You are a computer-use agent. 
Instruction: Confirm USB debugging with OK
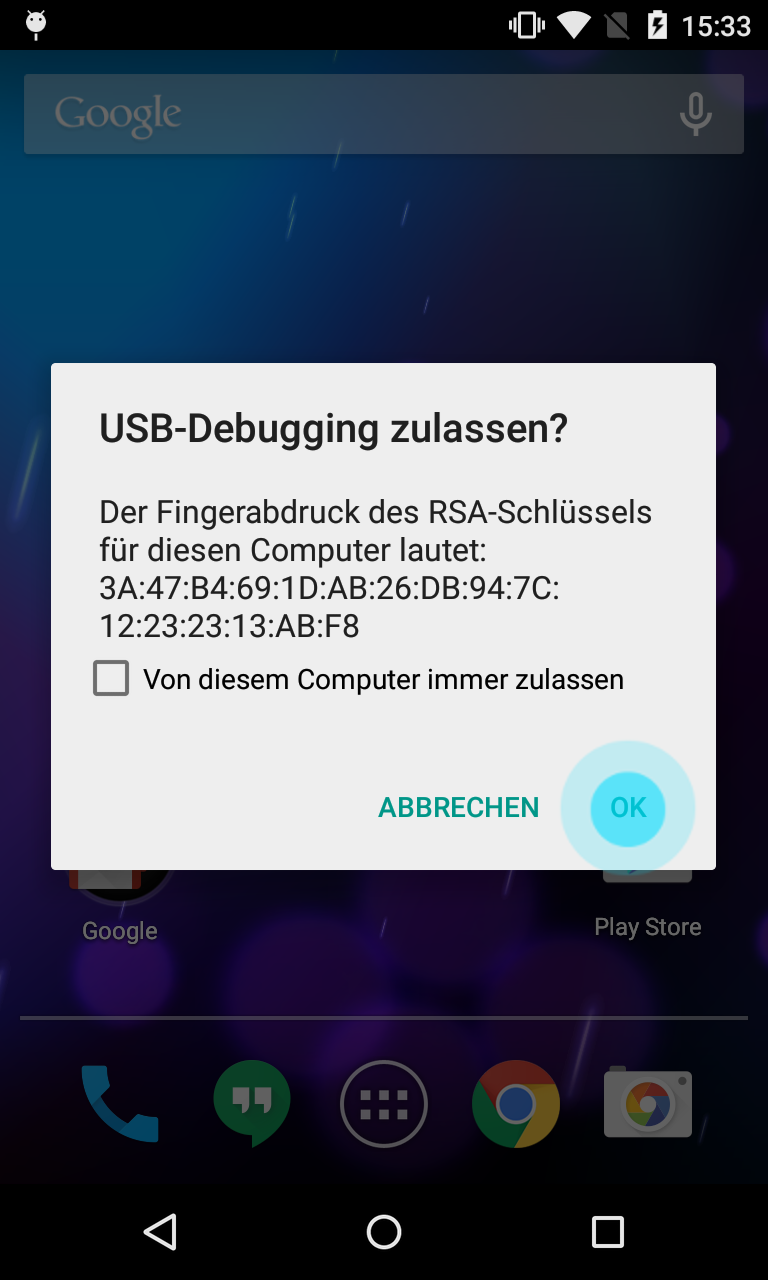(x=628, y=808)
